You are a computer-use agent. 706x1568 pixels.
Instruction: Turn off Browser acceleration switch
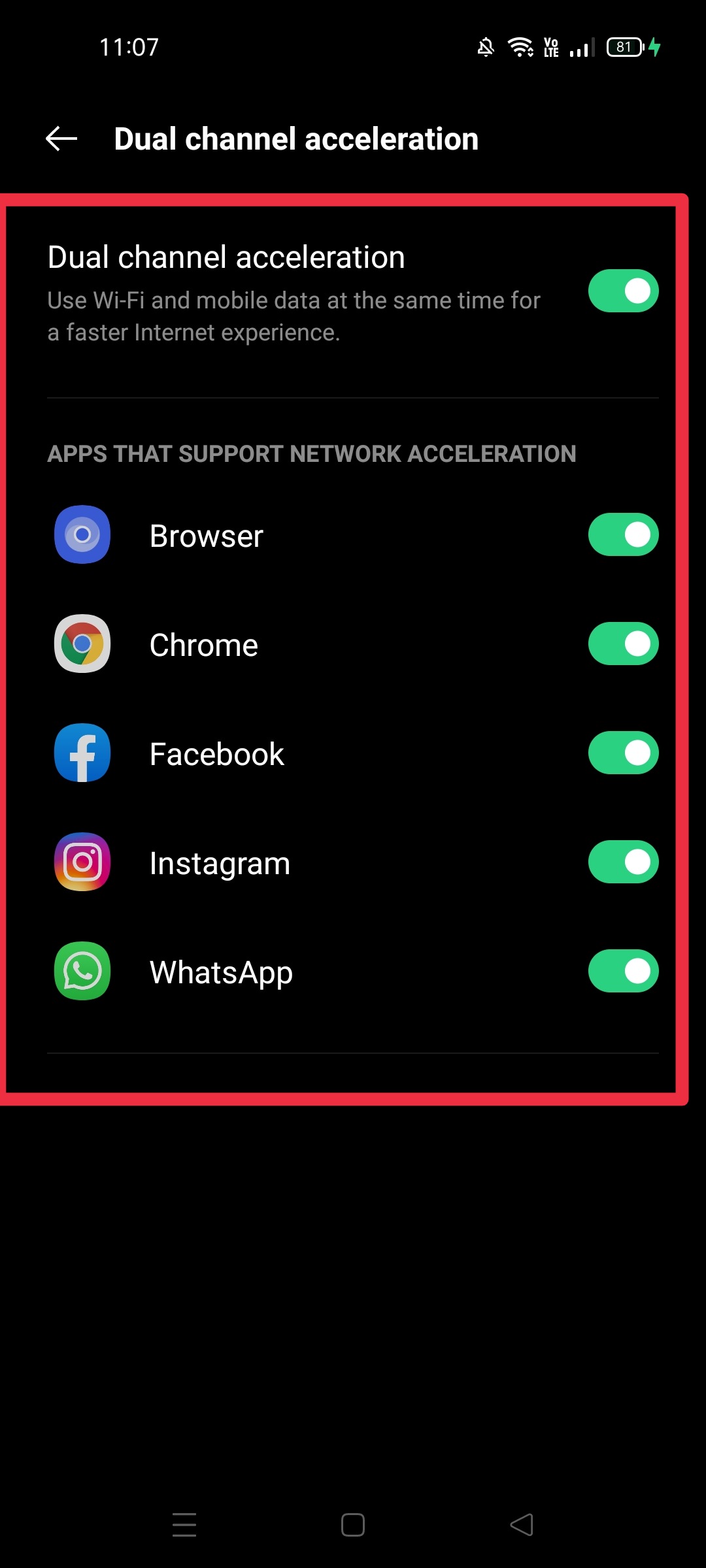point(623,534)
